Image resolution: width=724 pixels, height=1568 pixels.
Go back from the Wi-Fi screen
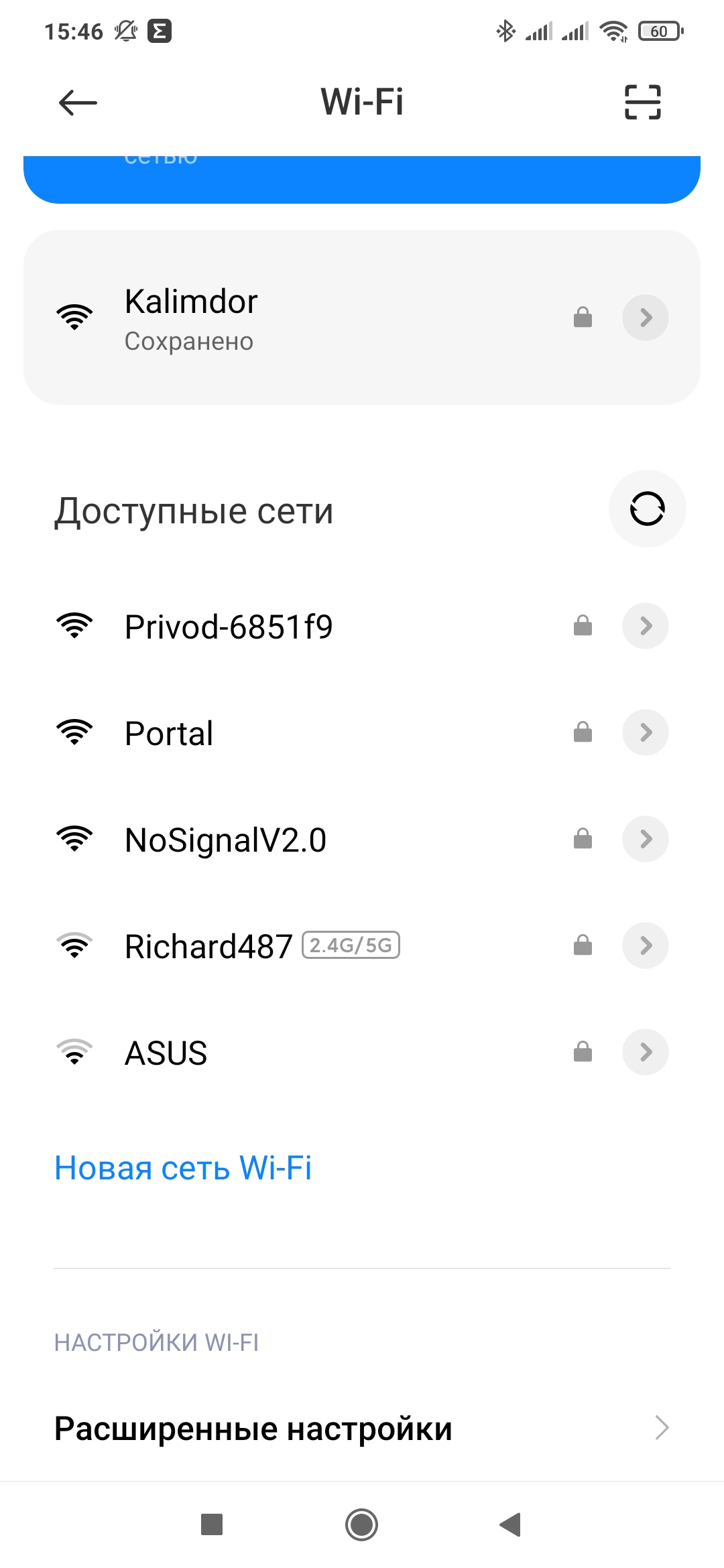[x=78, y=103]
